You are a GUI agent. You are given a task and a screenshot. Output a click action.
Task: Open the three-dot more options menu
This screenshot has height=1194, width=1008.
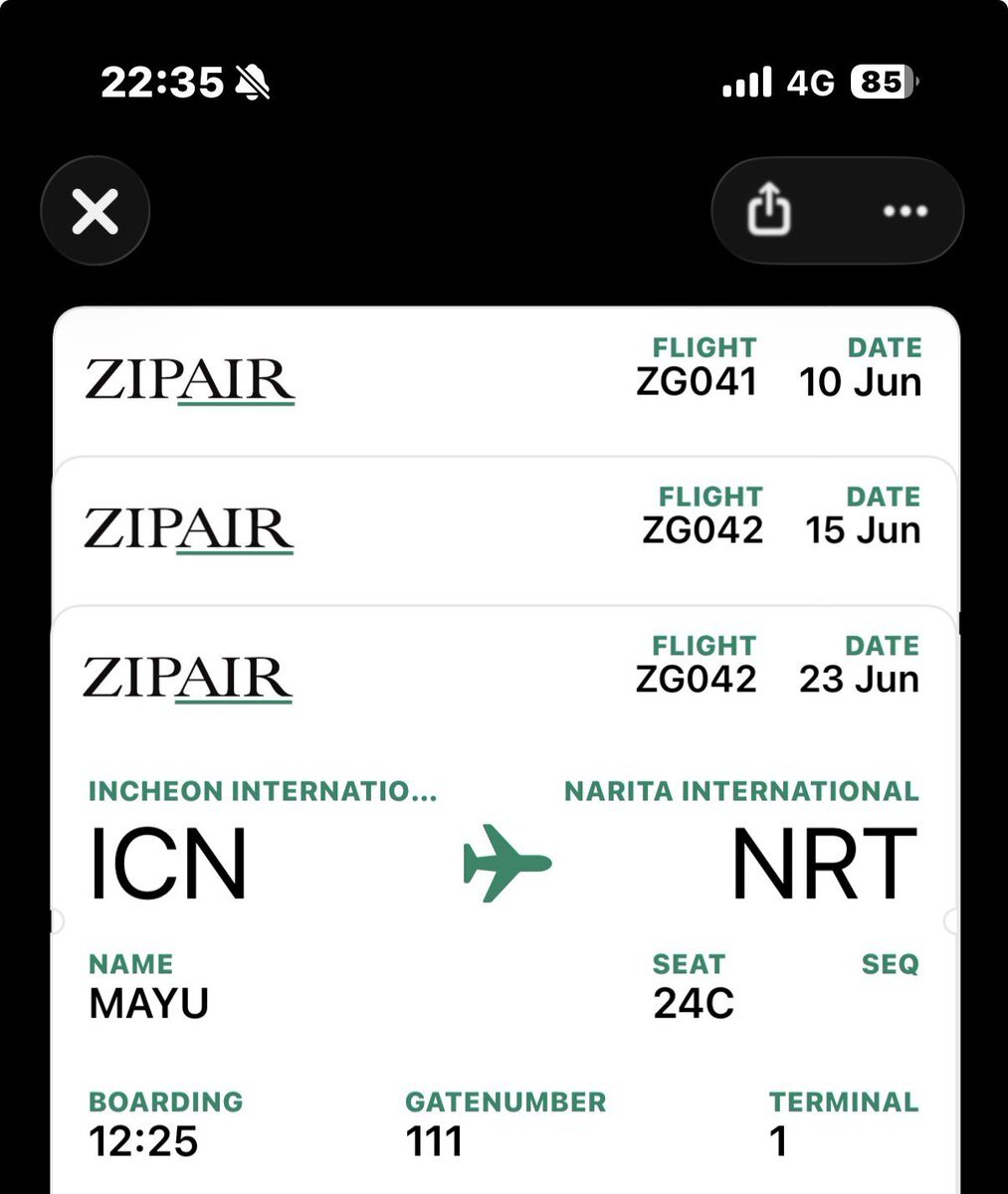pos(905,211)
